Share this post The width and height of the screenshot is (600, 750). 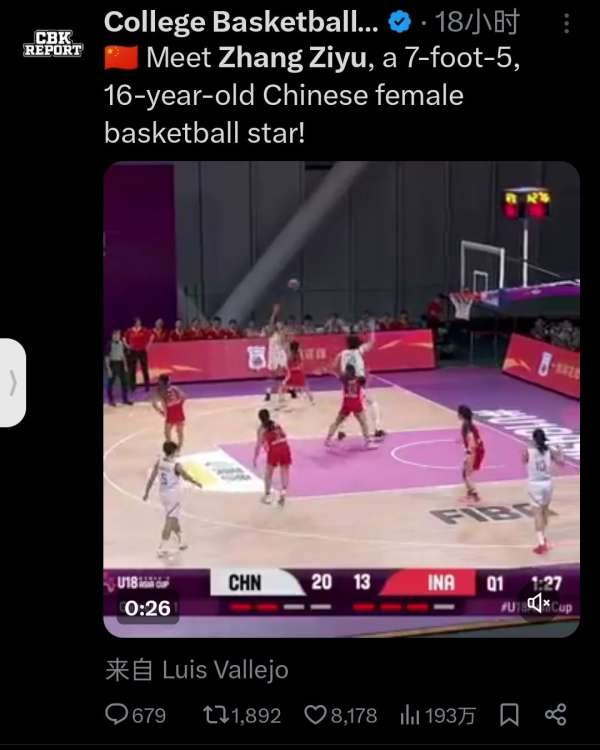(x=556, y=715)
